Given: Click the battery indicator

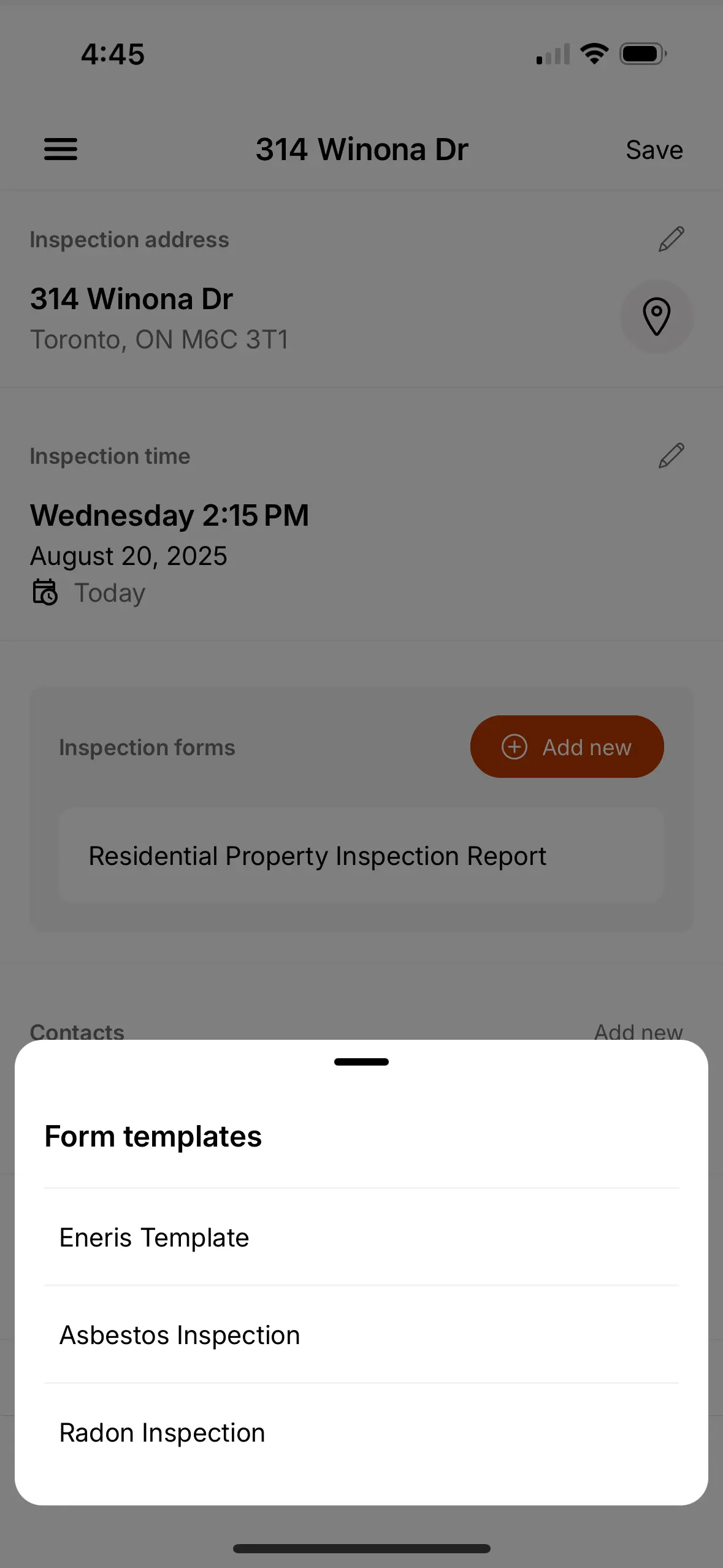Looking at the screenshot, I should click(641, 52).
